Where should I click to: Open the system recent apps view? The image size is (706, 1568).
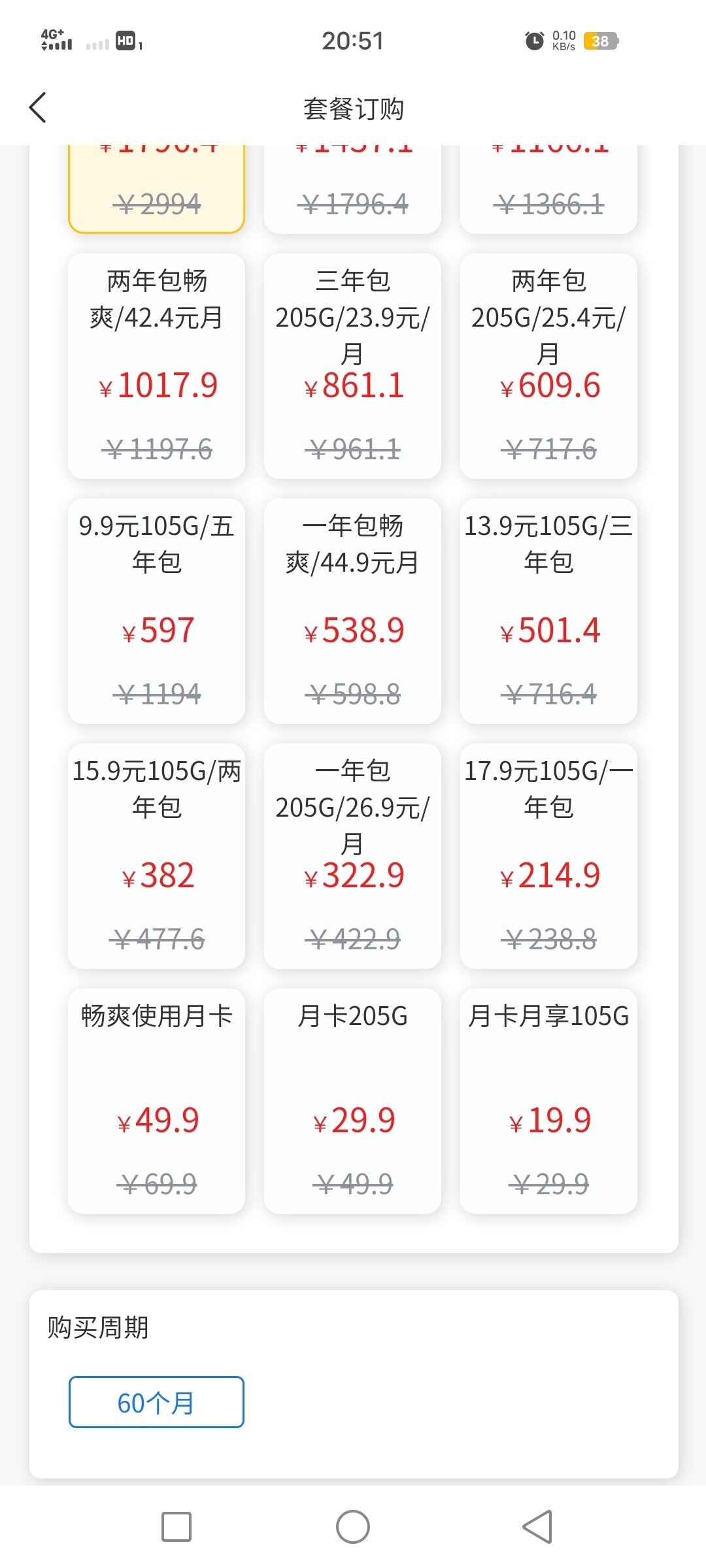click(x=176, y=1527)
